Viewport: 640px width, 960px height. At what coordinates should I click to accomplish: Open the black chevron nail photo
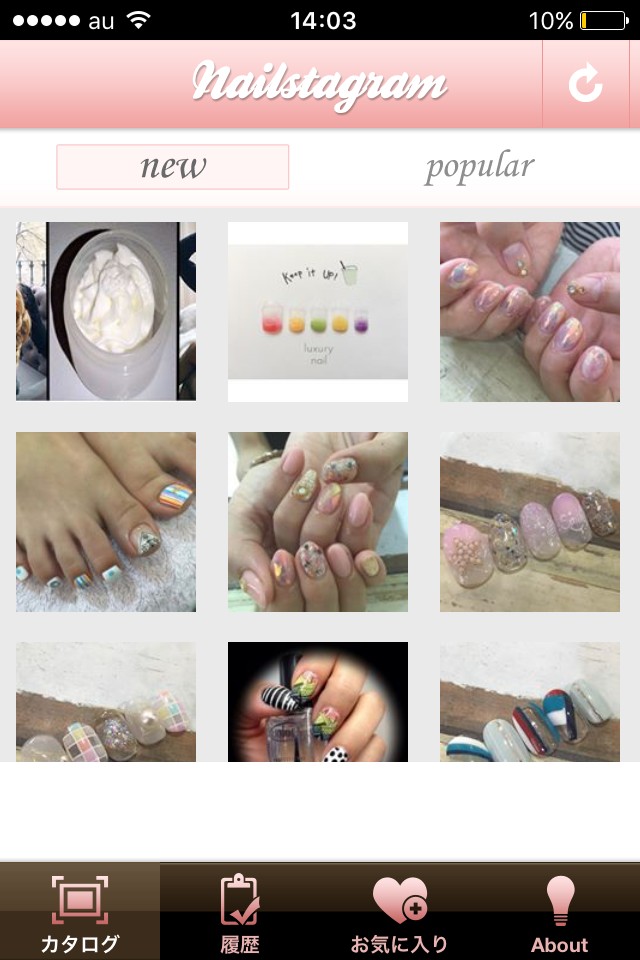click(x=318, y=702)
